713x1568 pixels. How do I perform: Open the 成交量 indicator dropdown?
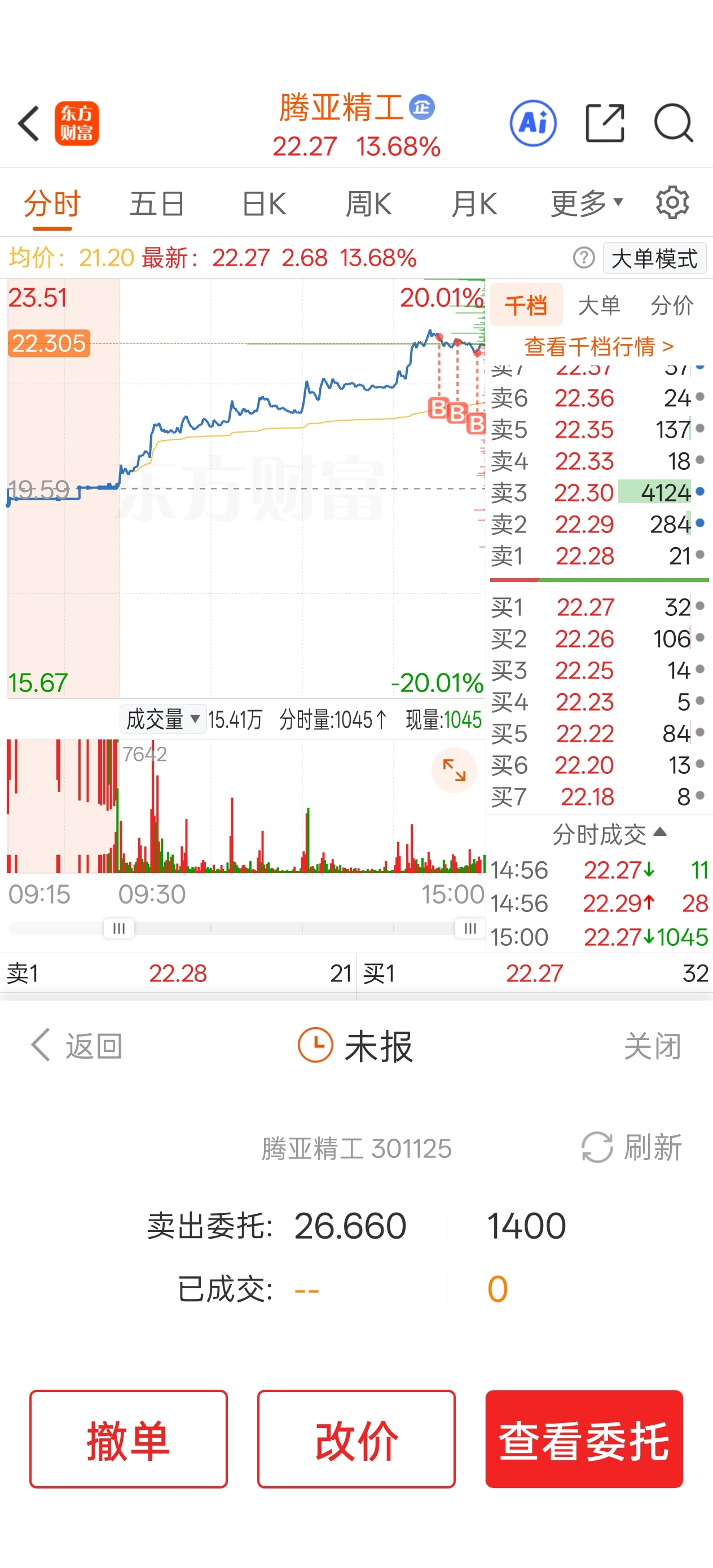coord(162,720)
